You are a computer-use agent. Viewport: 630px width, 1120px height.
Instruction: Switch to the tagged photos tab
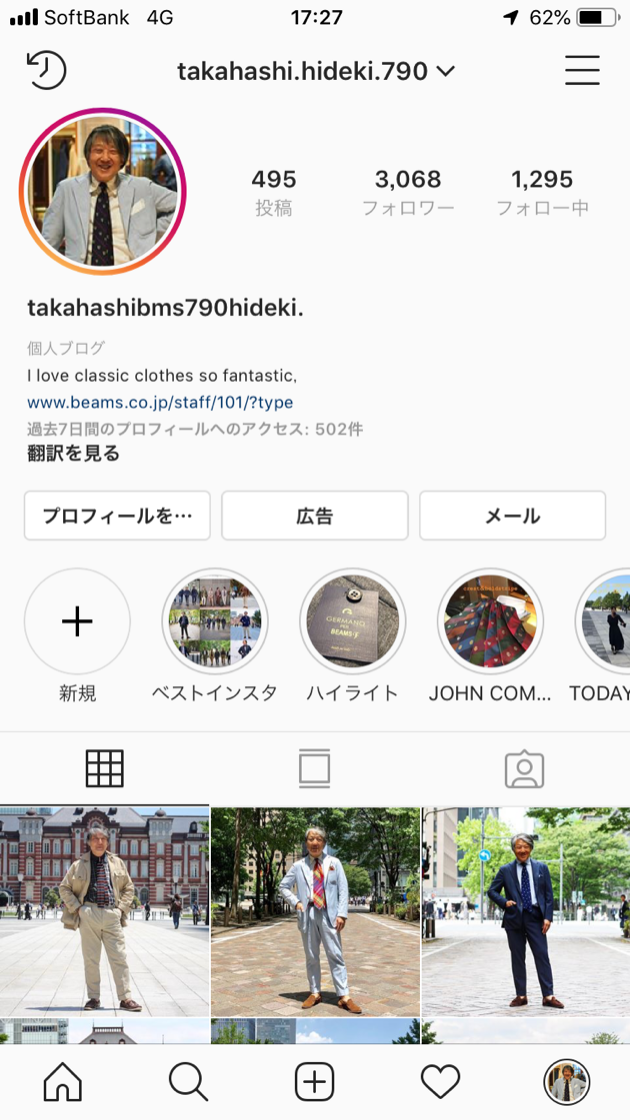tap(524, 768)
